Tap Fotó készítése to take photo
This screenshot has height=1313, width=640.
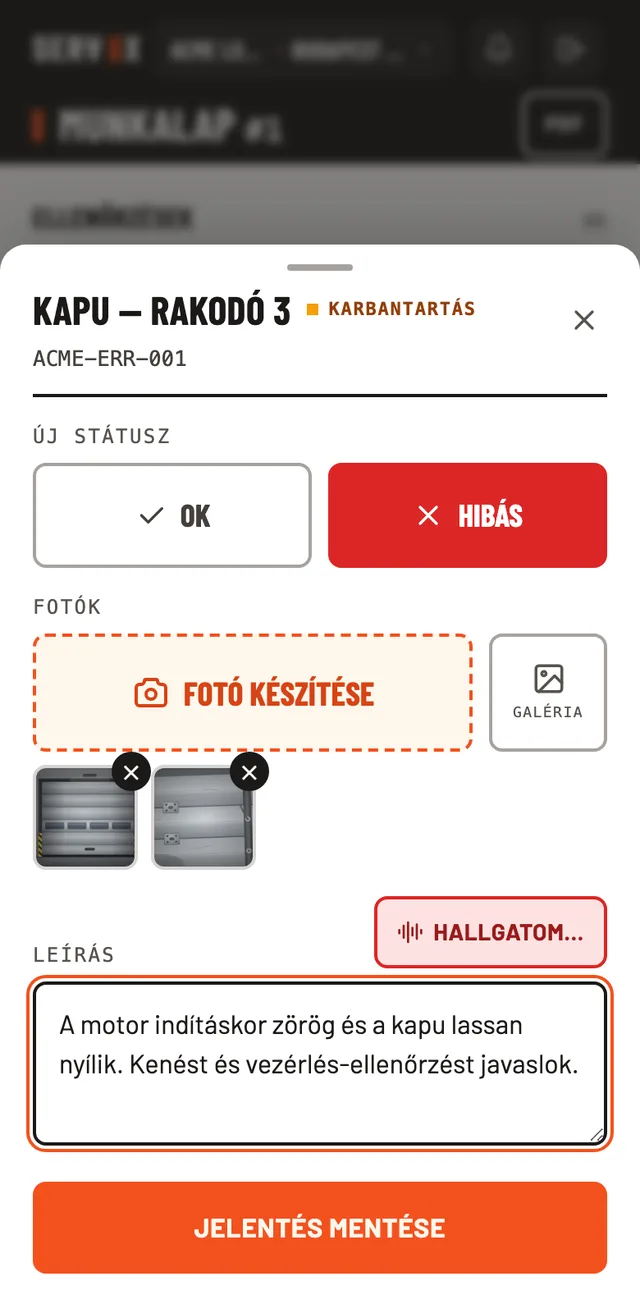[x=252, y=693]
